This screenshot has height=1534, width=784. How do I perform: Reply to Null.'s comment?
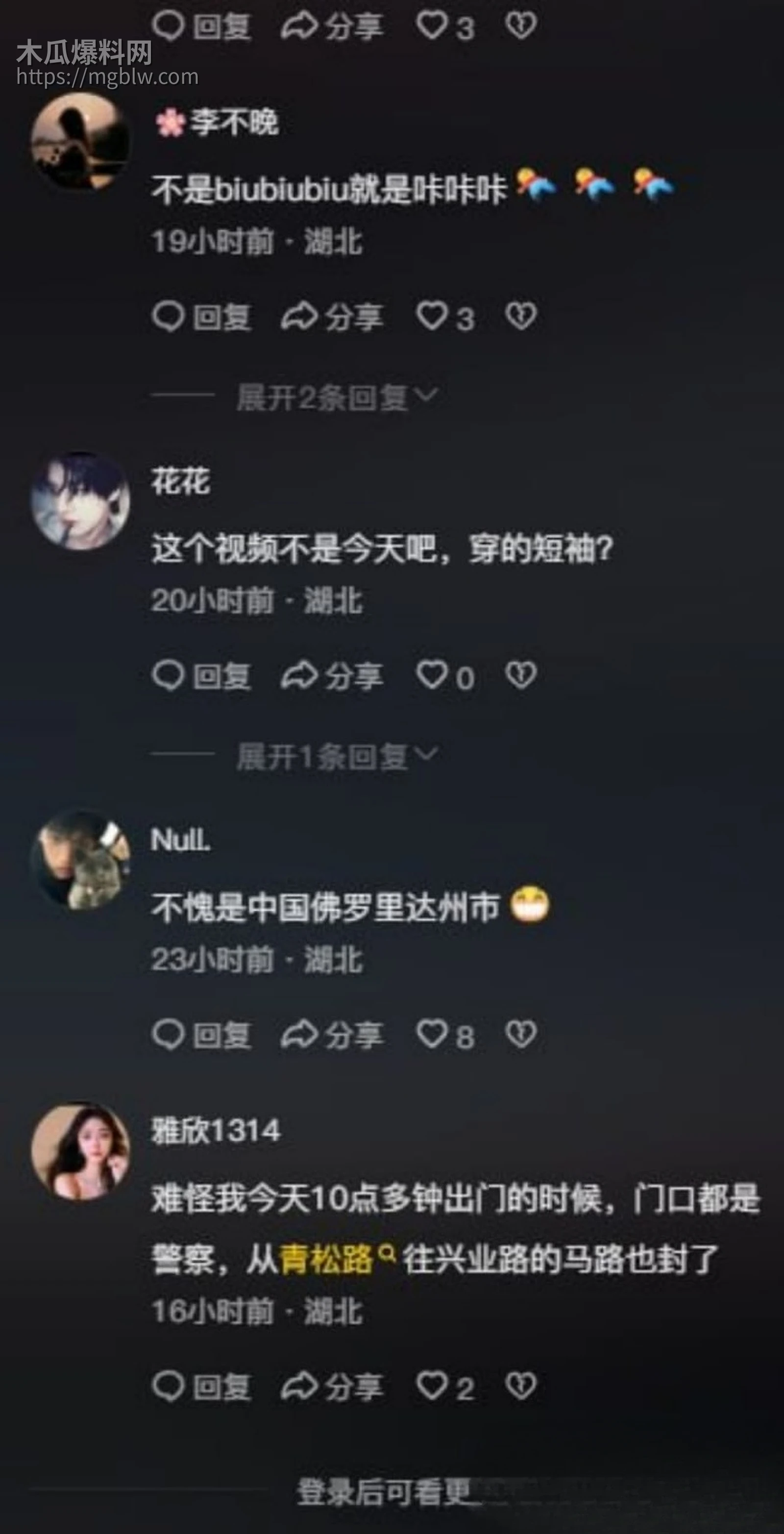click(x=201, y=1035)
